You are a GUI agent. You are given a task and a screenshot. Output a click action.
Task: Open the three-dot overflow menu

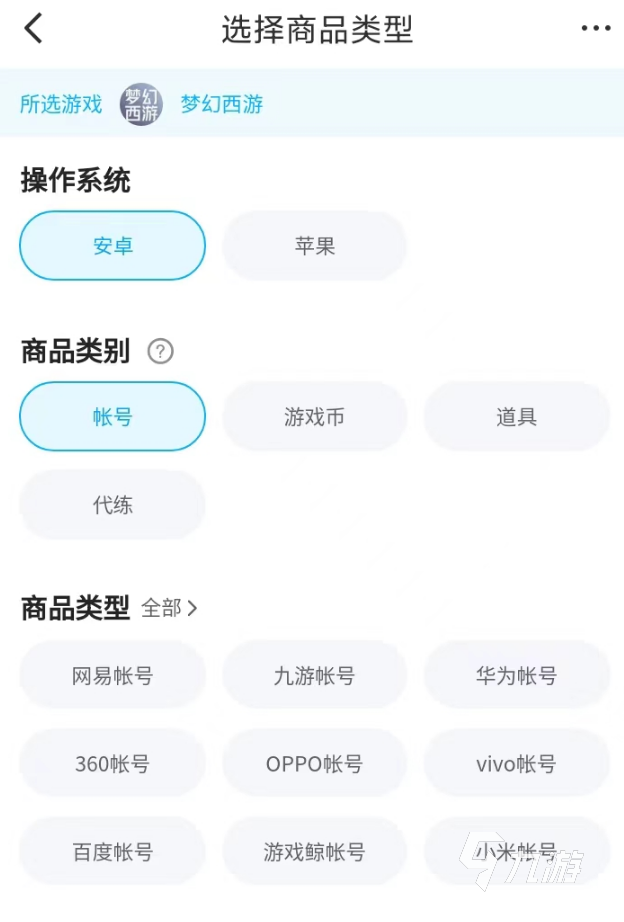pos(595,29)
